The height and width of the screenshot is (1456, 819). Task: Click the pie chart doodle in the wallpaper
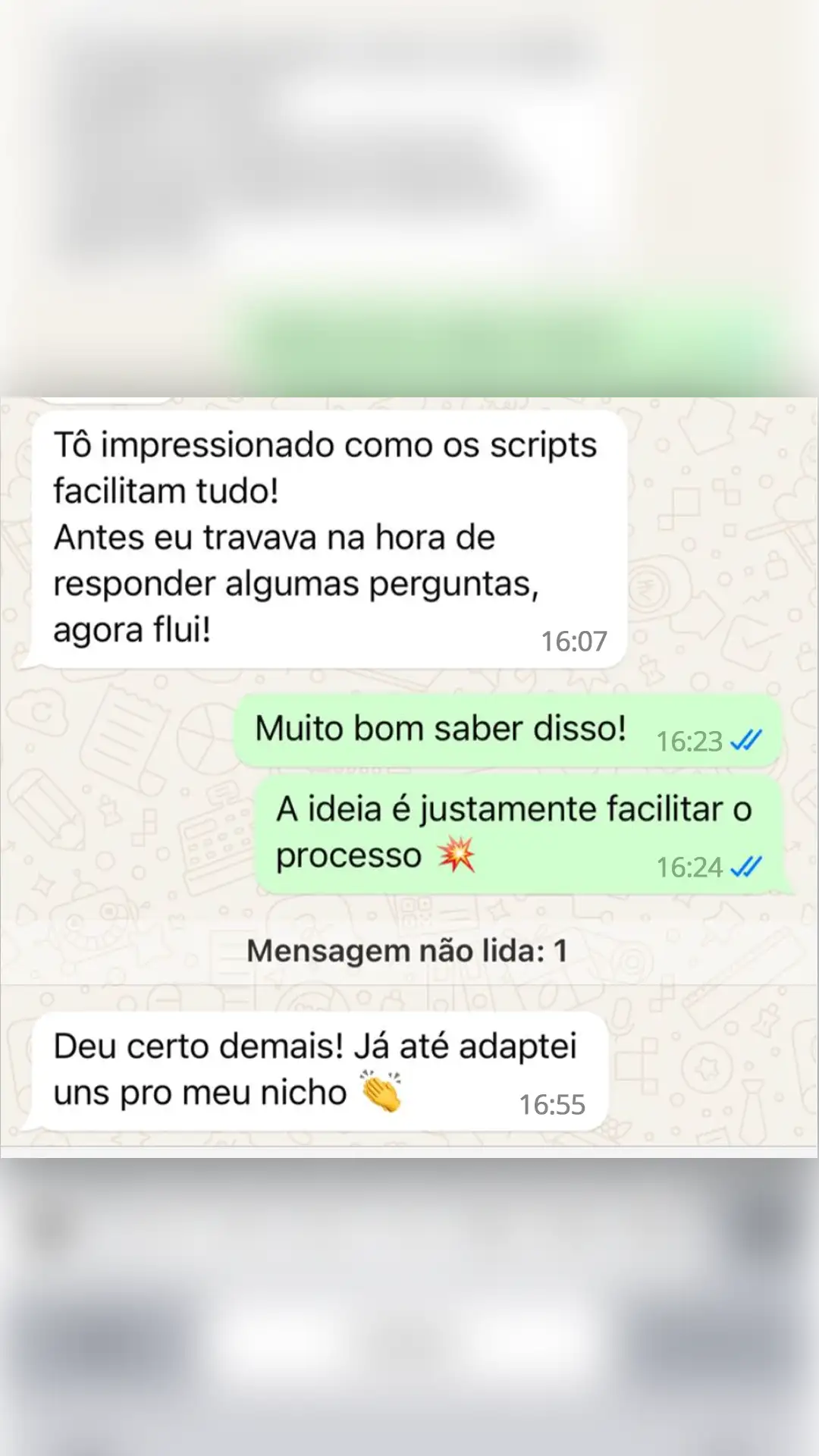[x=206, y=739]
